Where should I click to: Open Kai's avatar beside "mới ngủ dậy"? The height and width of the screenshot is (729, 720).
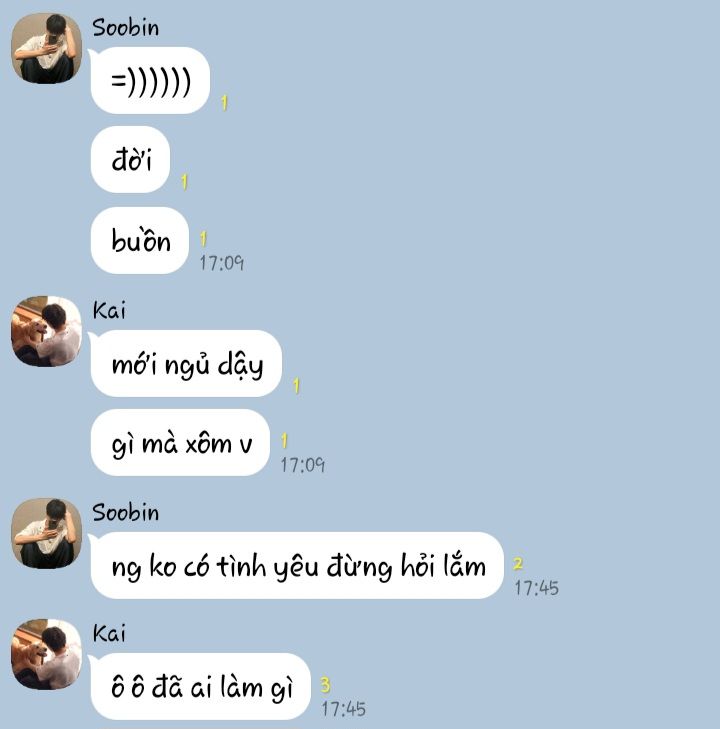coord(46,331)
